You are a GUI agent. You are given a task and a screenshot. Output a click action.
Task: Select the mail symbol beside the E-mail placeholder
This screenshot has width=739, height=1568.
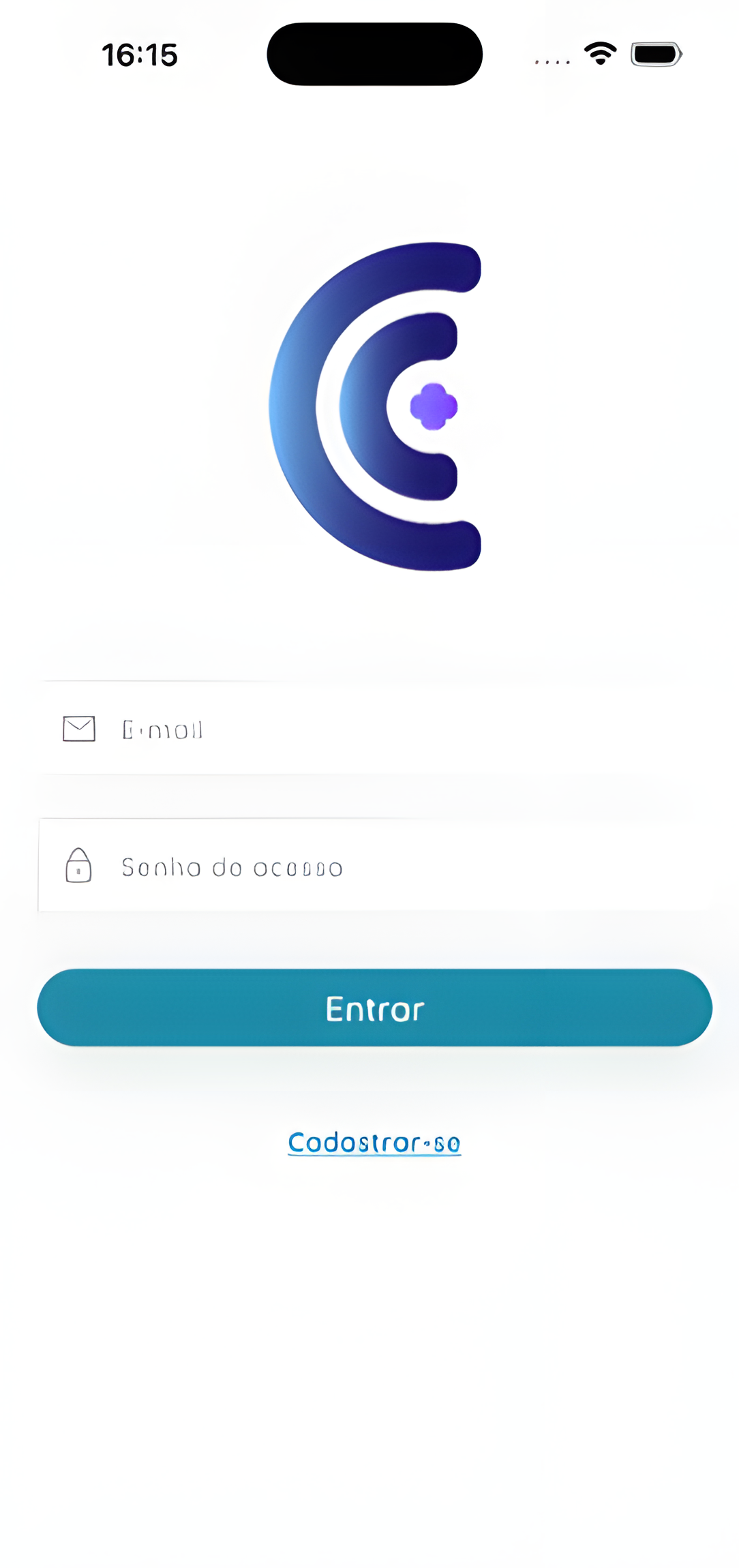coord(78,728)
